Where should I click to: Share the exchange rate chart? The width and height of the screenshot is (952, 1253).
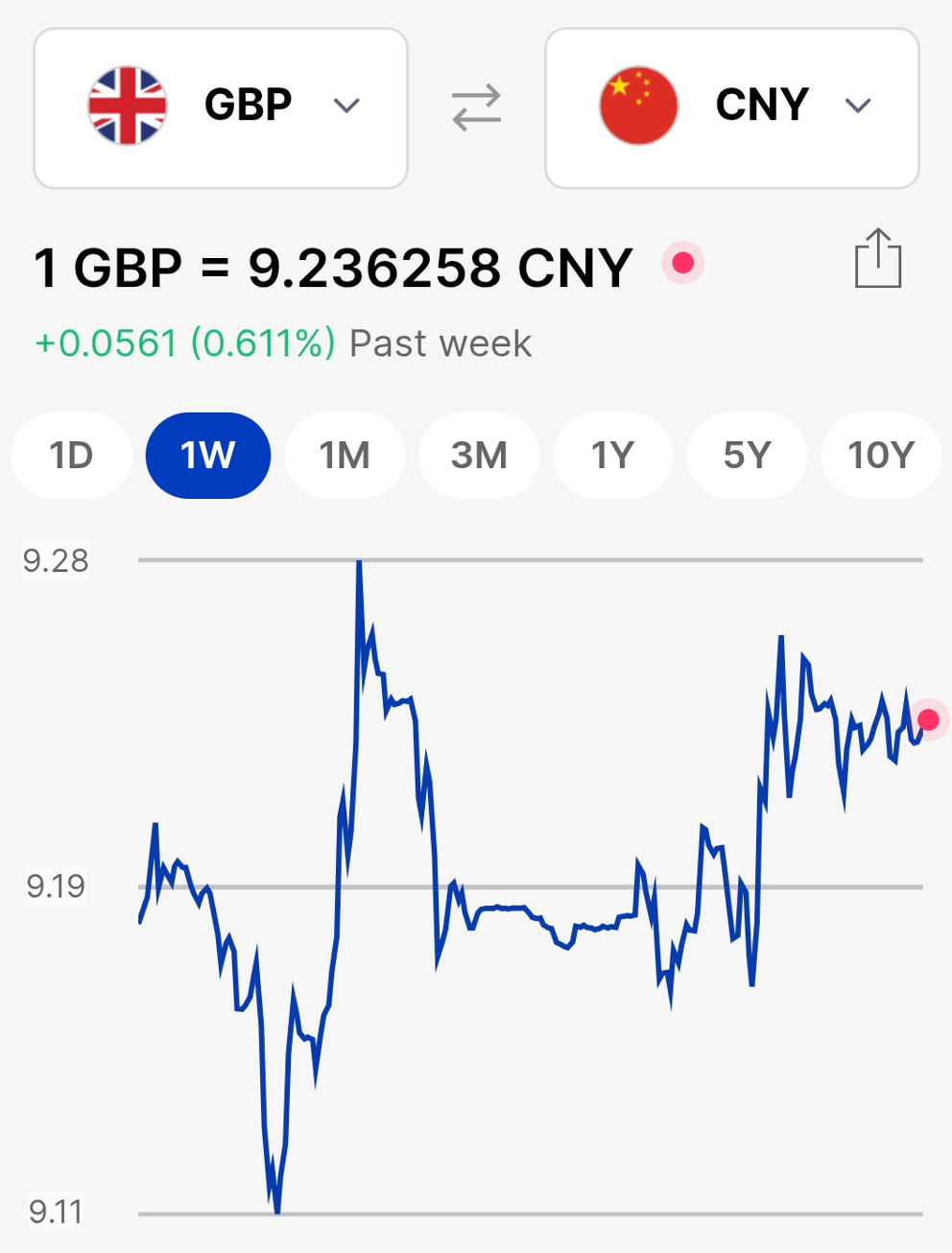click(x=878, y=259)
